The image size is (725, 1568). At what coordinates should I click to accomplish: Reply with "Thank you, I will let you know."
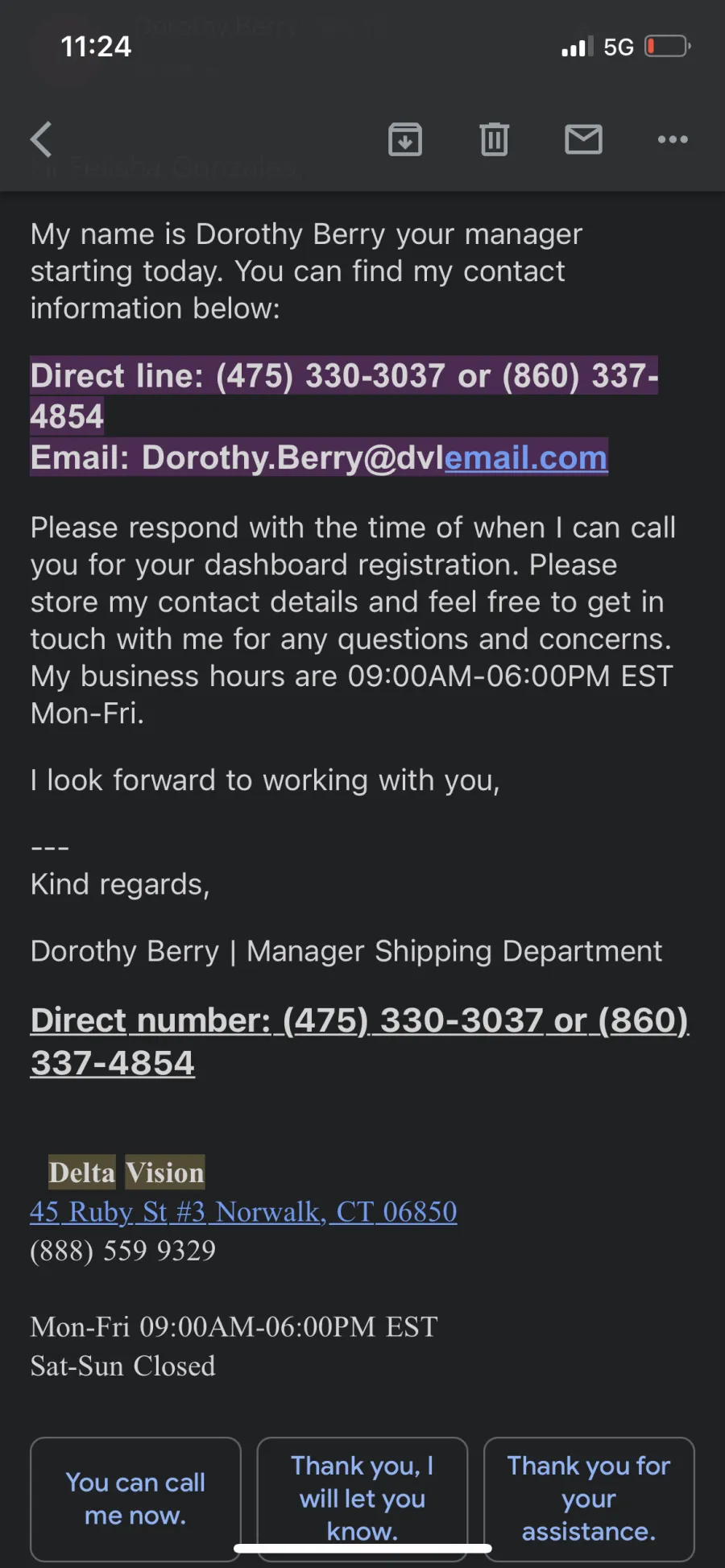point(362,1499)
